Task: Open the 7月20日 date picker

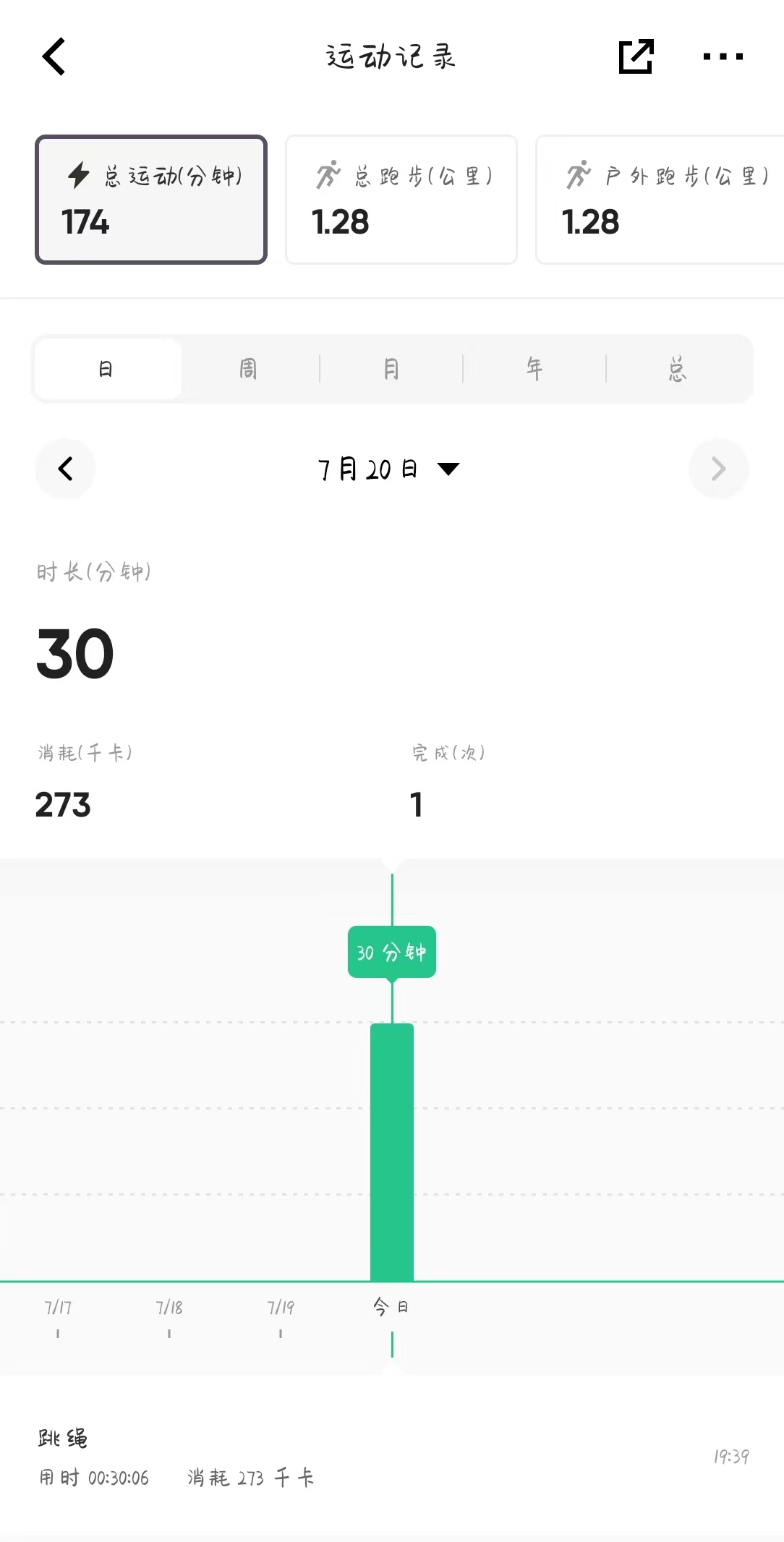Action: (x=389, y=469)
